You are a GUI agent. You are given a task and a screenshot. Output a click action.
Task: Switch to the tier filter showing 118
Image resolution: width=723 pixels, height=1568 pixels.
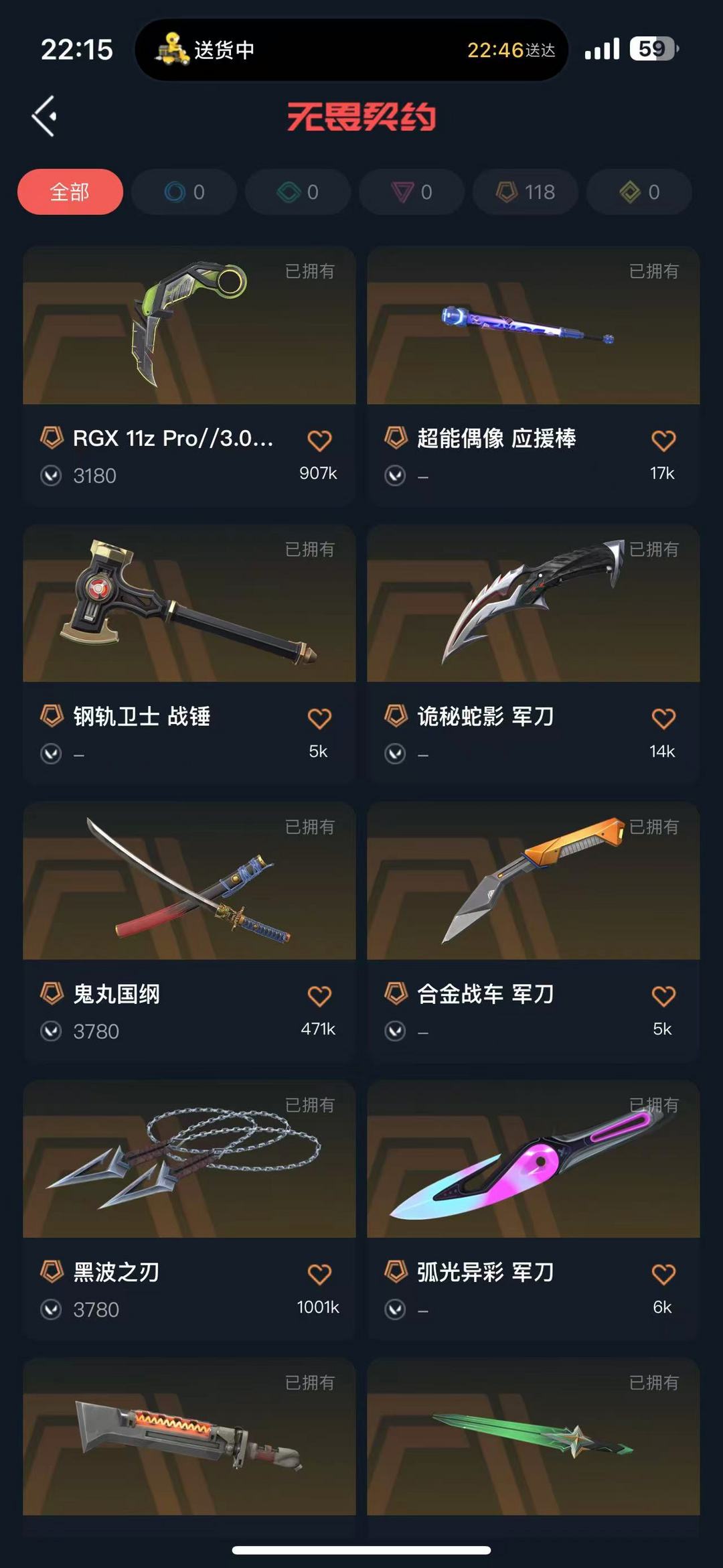pyautogui.click(x=526, y=192)
